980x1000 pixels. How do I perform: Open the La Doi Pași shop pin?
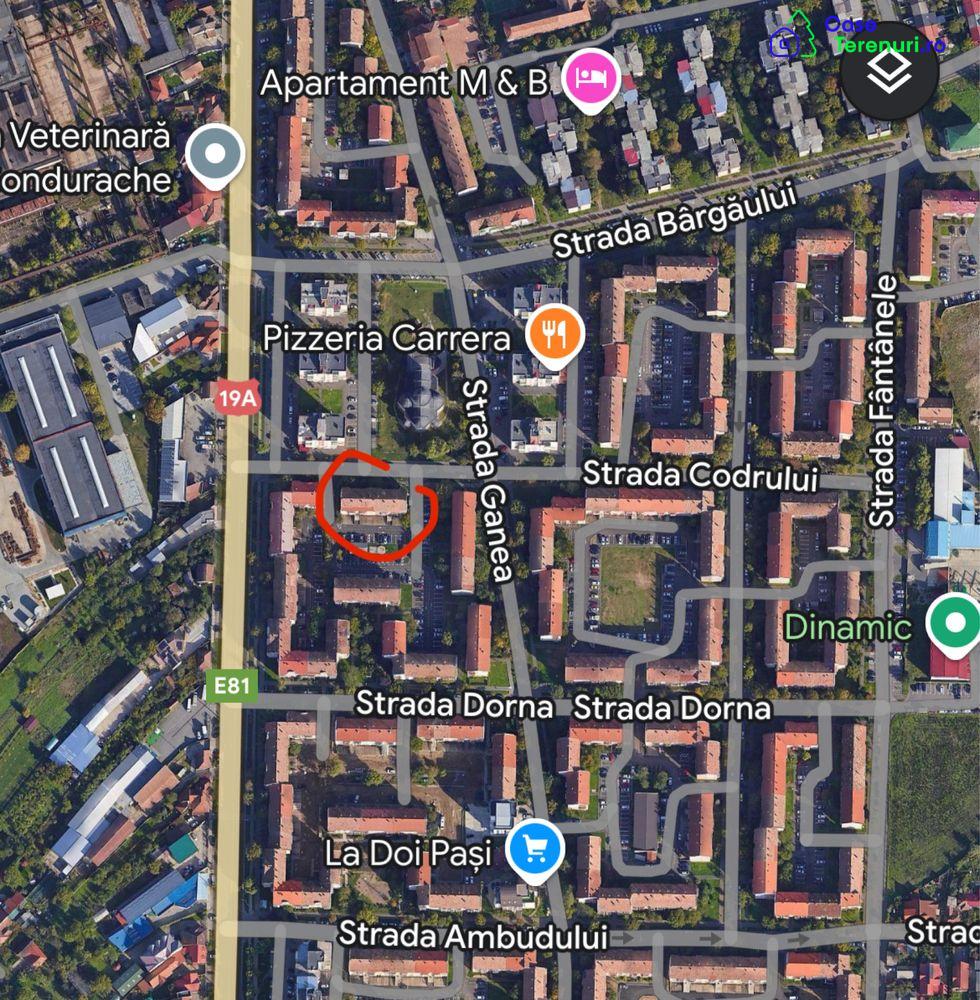[534, 850]
